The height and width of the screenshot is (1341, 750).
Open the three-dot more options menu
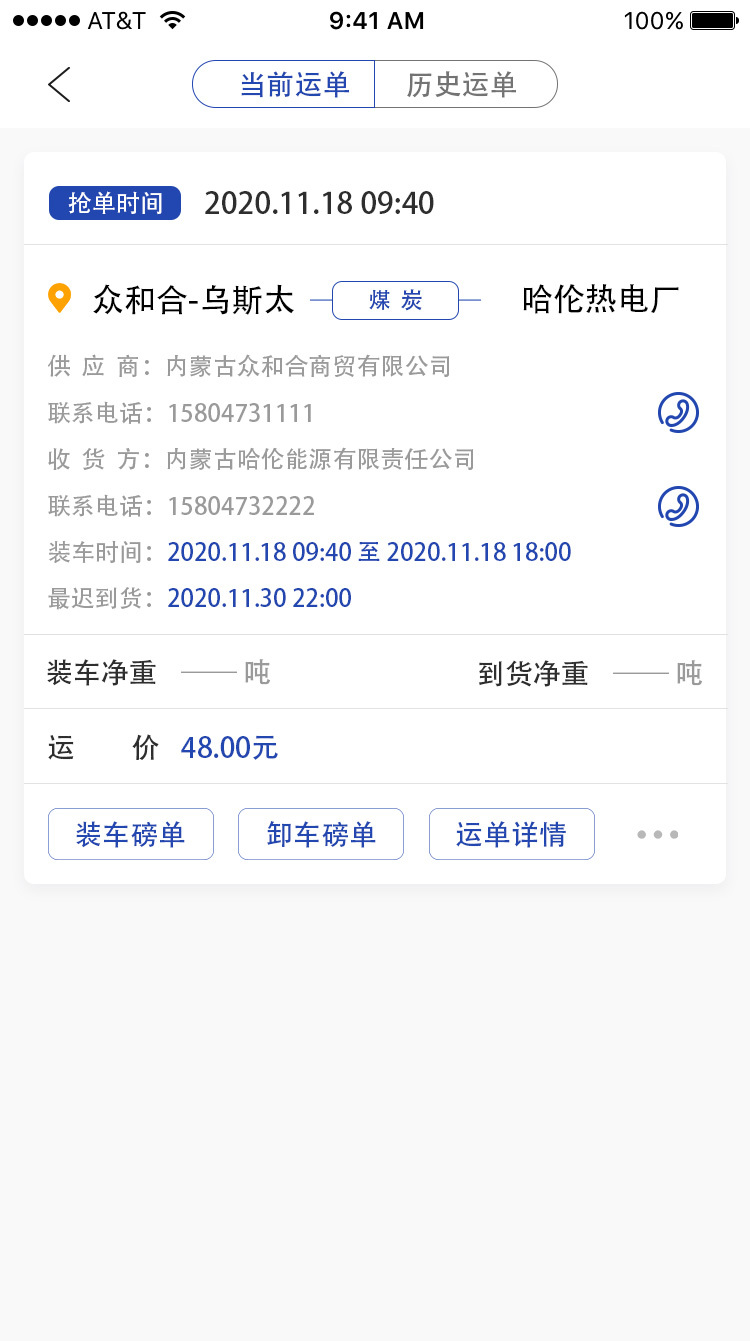point(658,834)
